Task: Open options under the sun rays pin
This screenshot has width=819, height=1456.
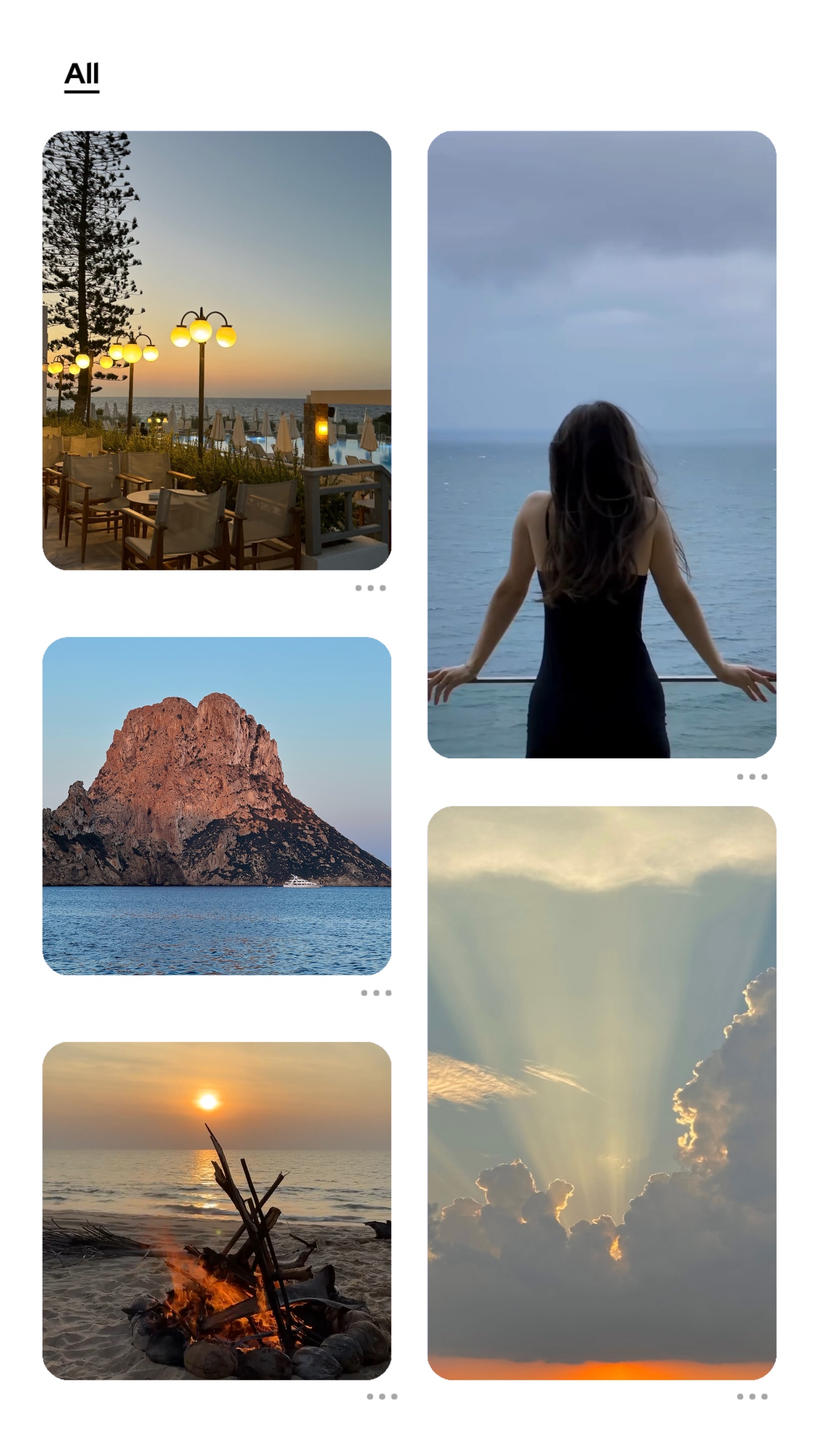Action: (752, 1397)
